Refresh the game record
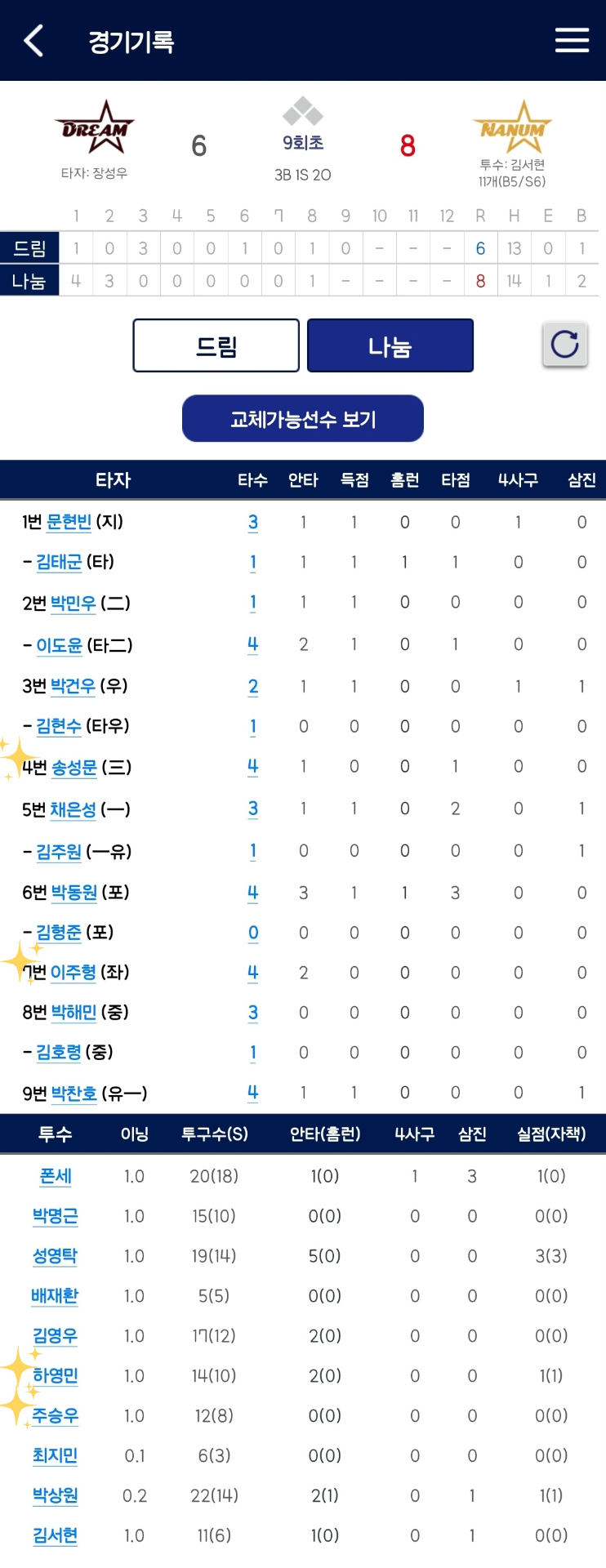This screenshot has width=606, height=1568. click(564, 345)
